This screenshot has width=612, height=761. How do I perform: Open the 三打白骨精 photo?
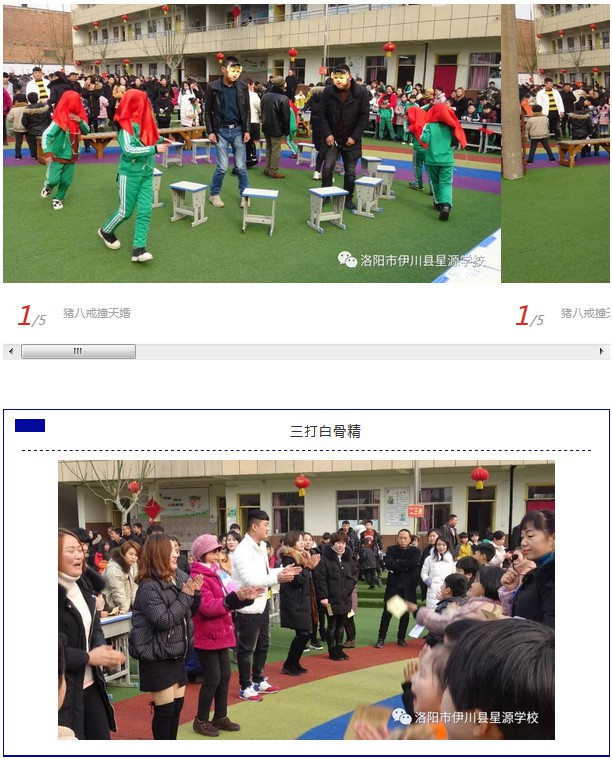click(x=306, y=600)
